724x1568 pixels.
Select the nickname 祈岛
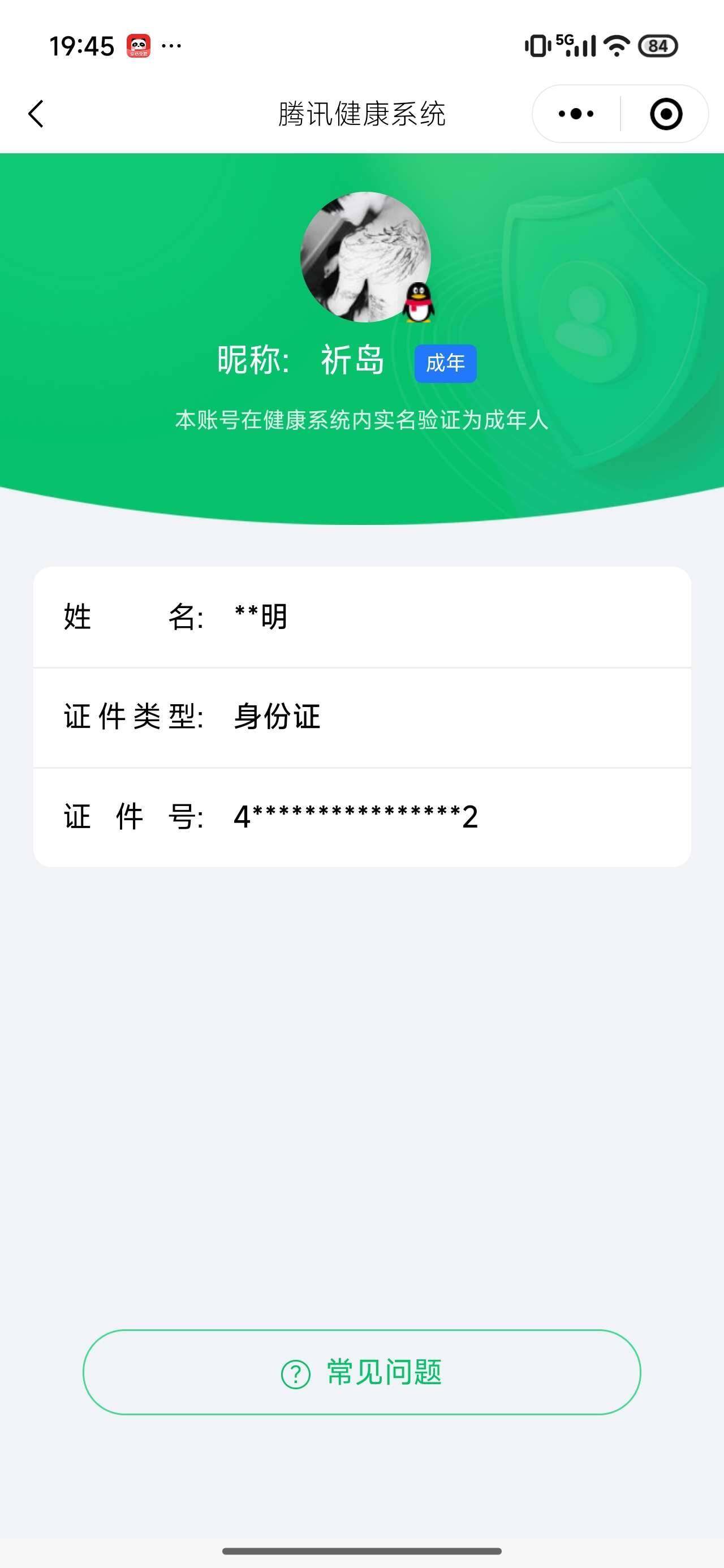[351, 360]
